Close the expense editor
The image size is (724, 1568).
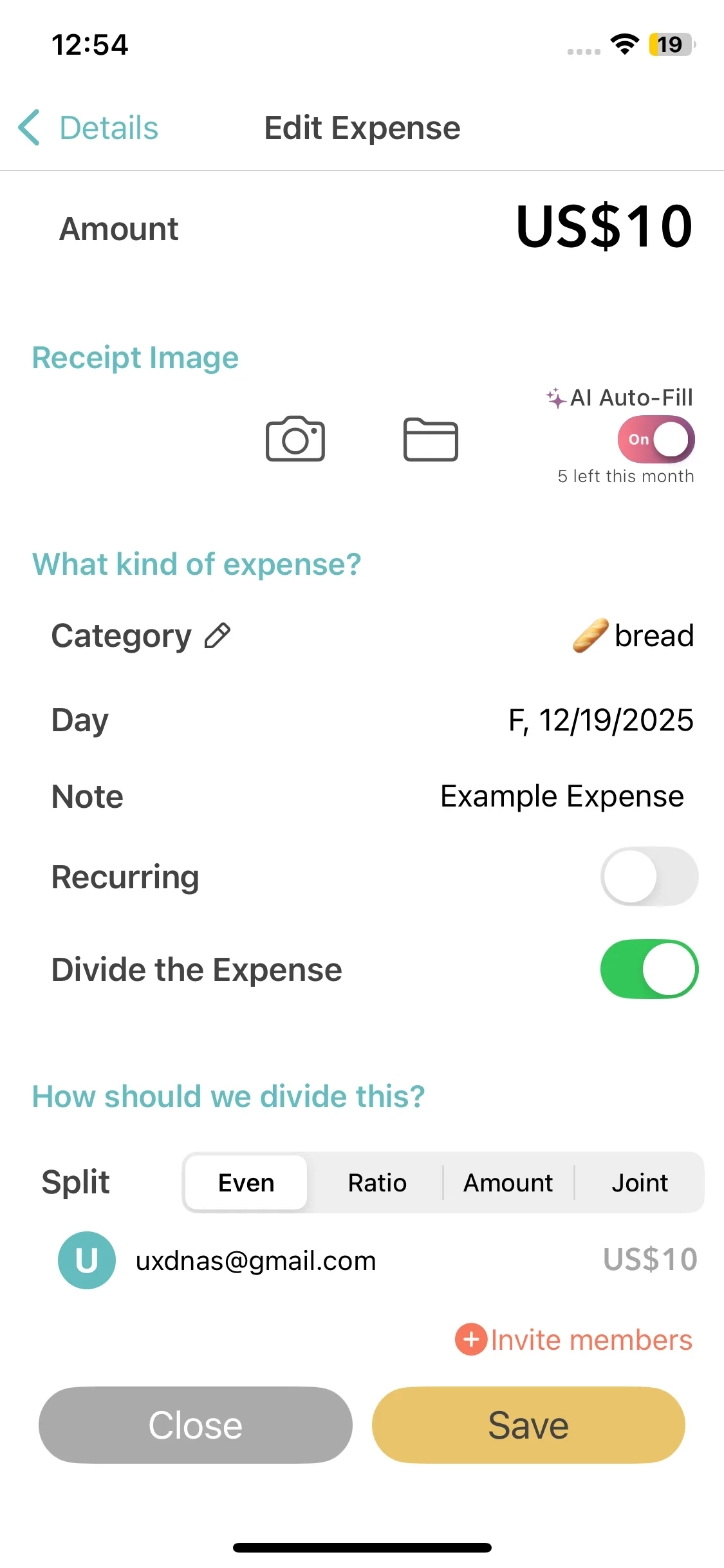coord(196,1425)
